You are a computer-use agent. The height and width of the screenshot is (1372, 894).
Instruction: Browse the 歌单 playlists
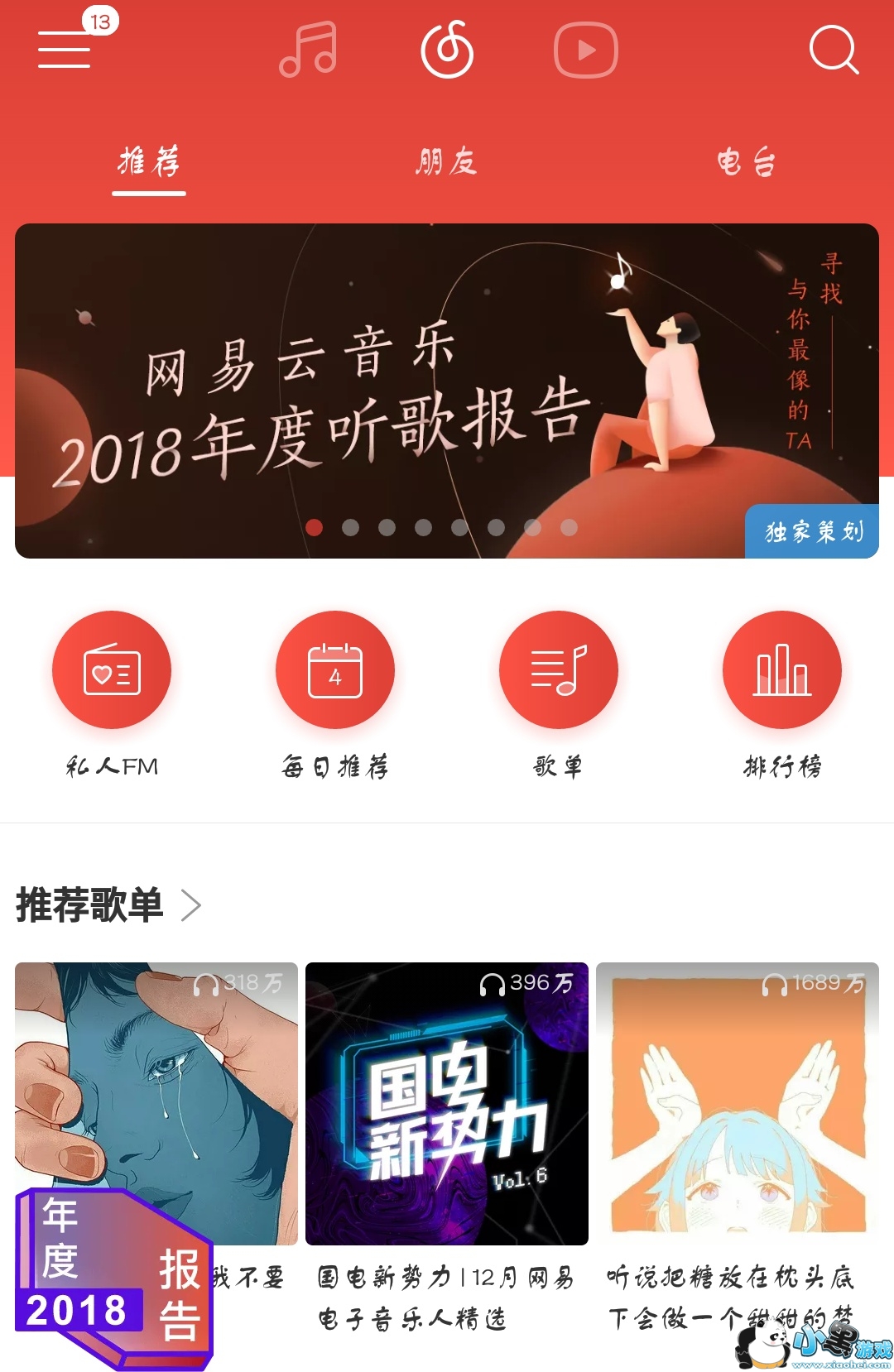(x=559, y=670)
